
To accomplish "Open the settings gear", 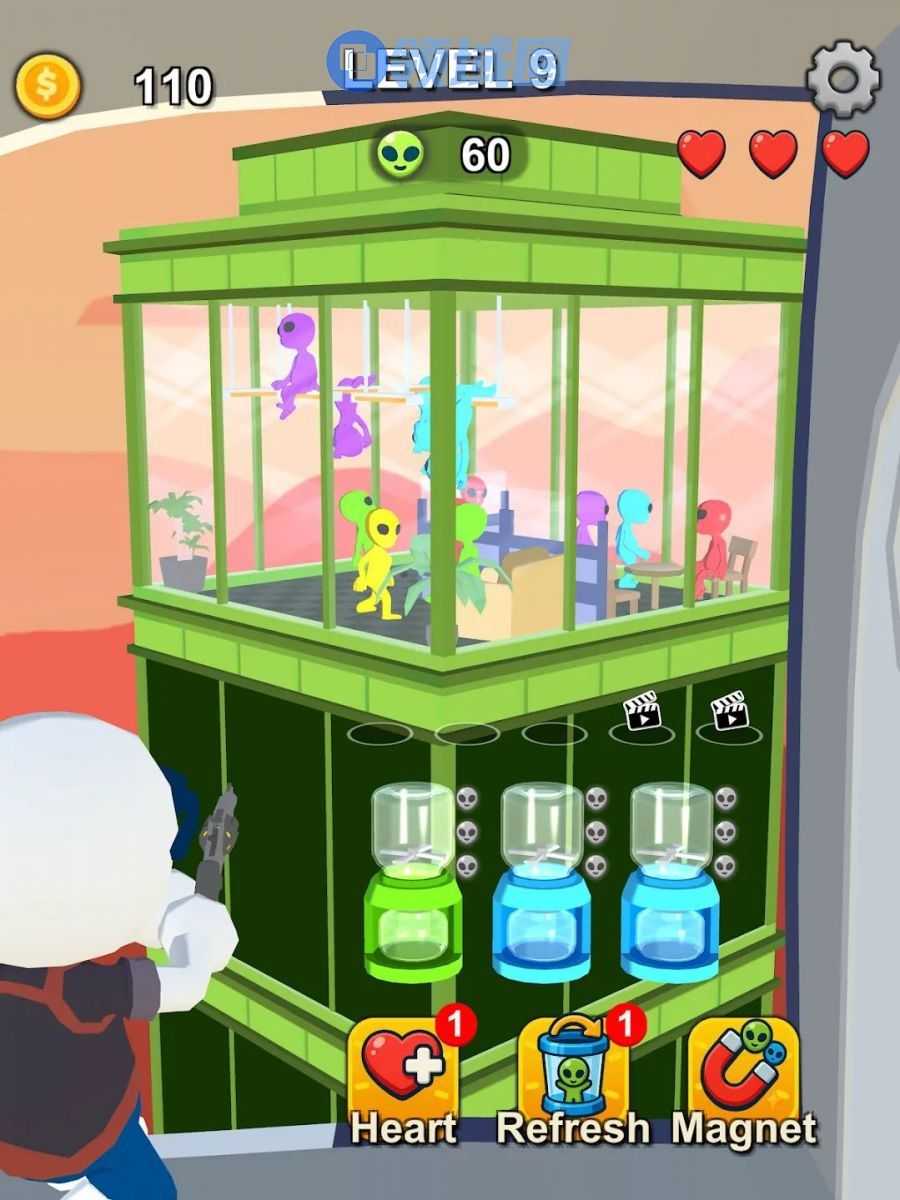I will 843,78.
